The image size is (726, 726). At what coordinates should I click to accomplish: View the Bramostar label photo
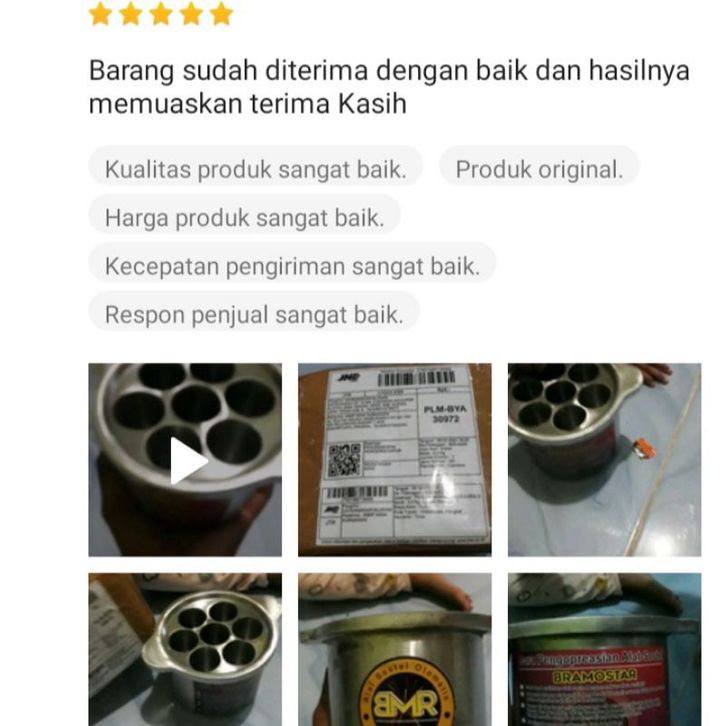[x=603, y=649]
